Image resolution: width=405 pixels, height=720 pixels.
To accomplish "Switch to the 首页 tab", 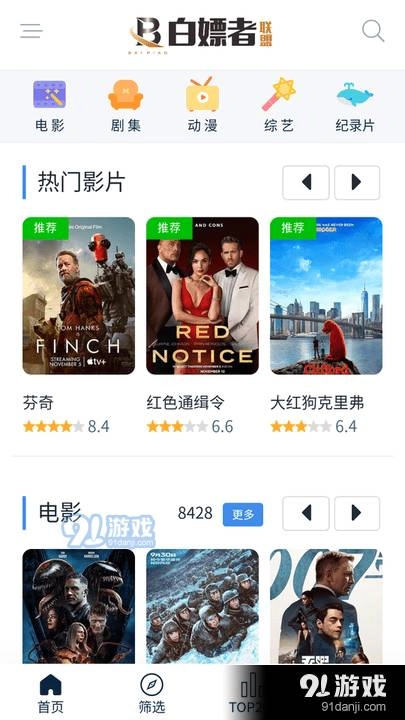I will (x=51, y=693).
